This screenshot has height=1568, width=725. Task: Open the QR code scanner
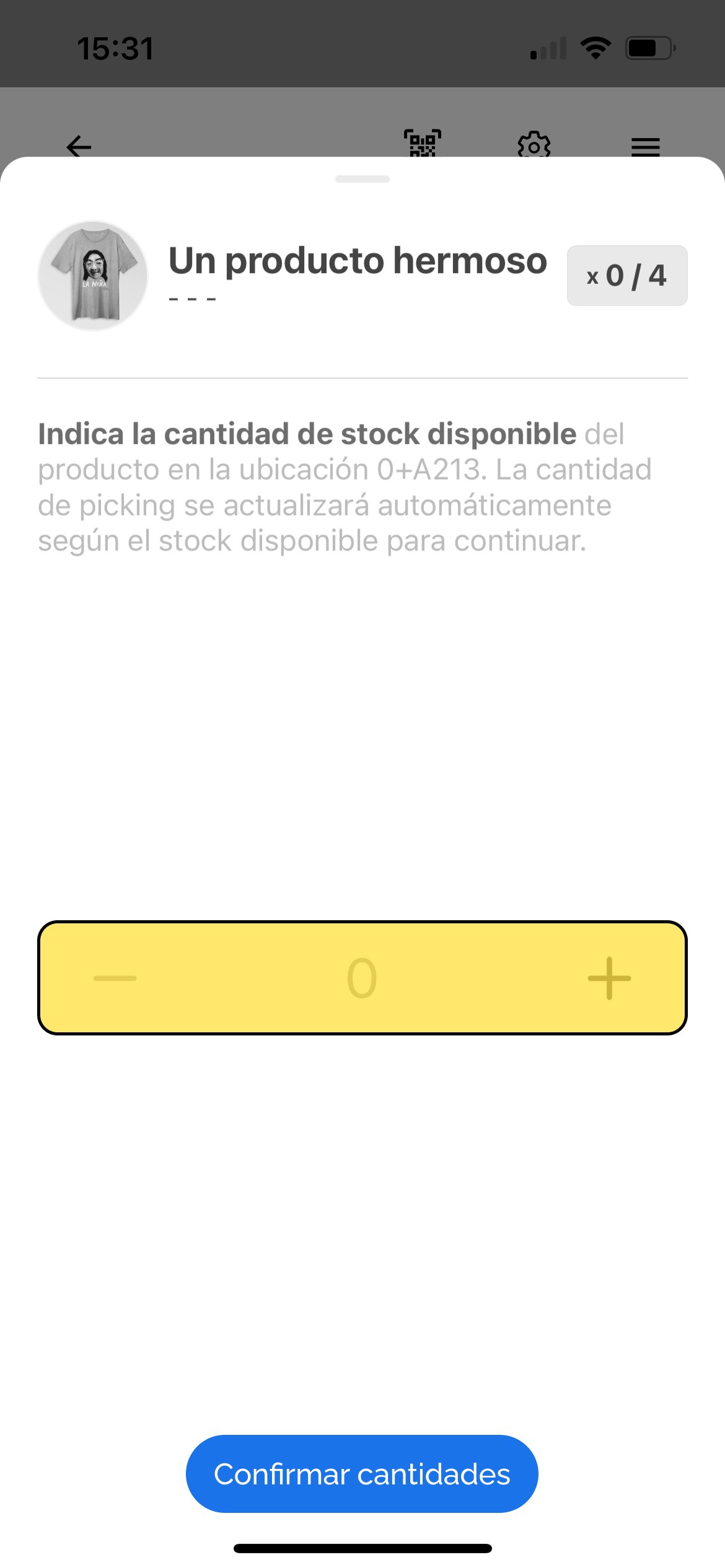tap(423, 144)
